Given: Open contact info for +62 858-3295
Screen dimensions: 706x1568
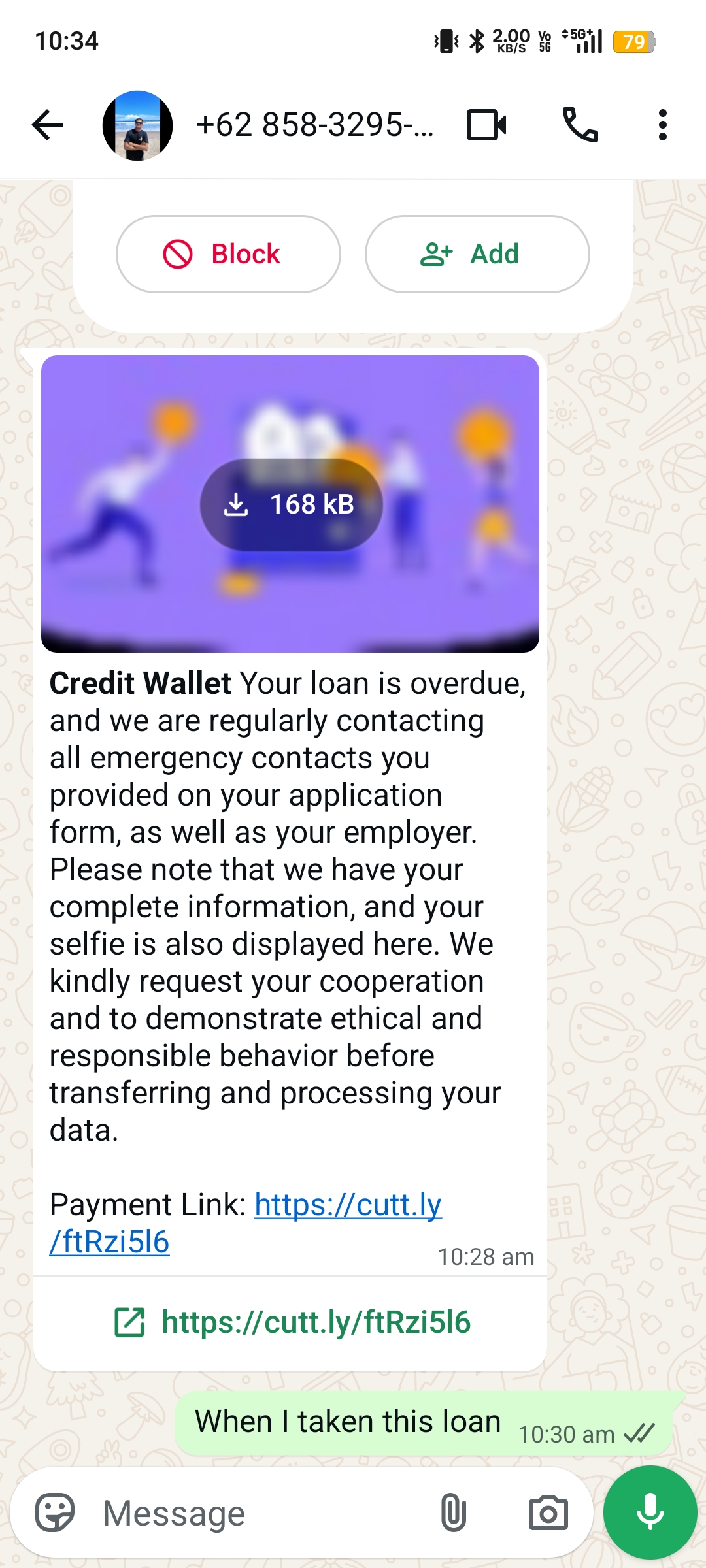Looking at the screenshot, I should coord(314,125).
